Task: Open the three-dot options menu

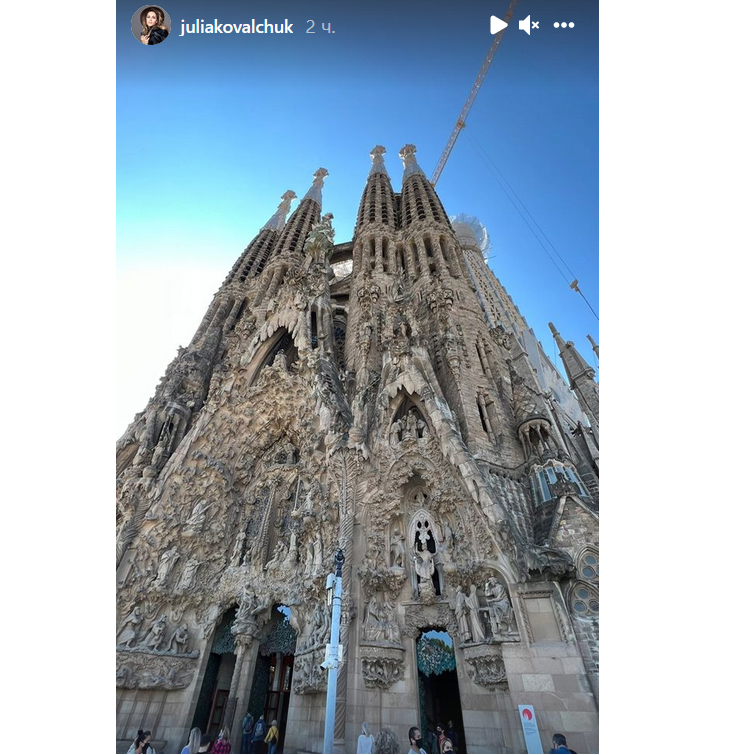Action: [564, 25]
